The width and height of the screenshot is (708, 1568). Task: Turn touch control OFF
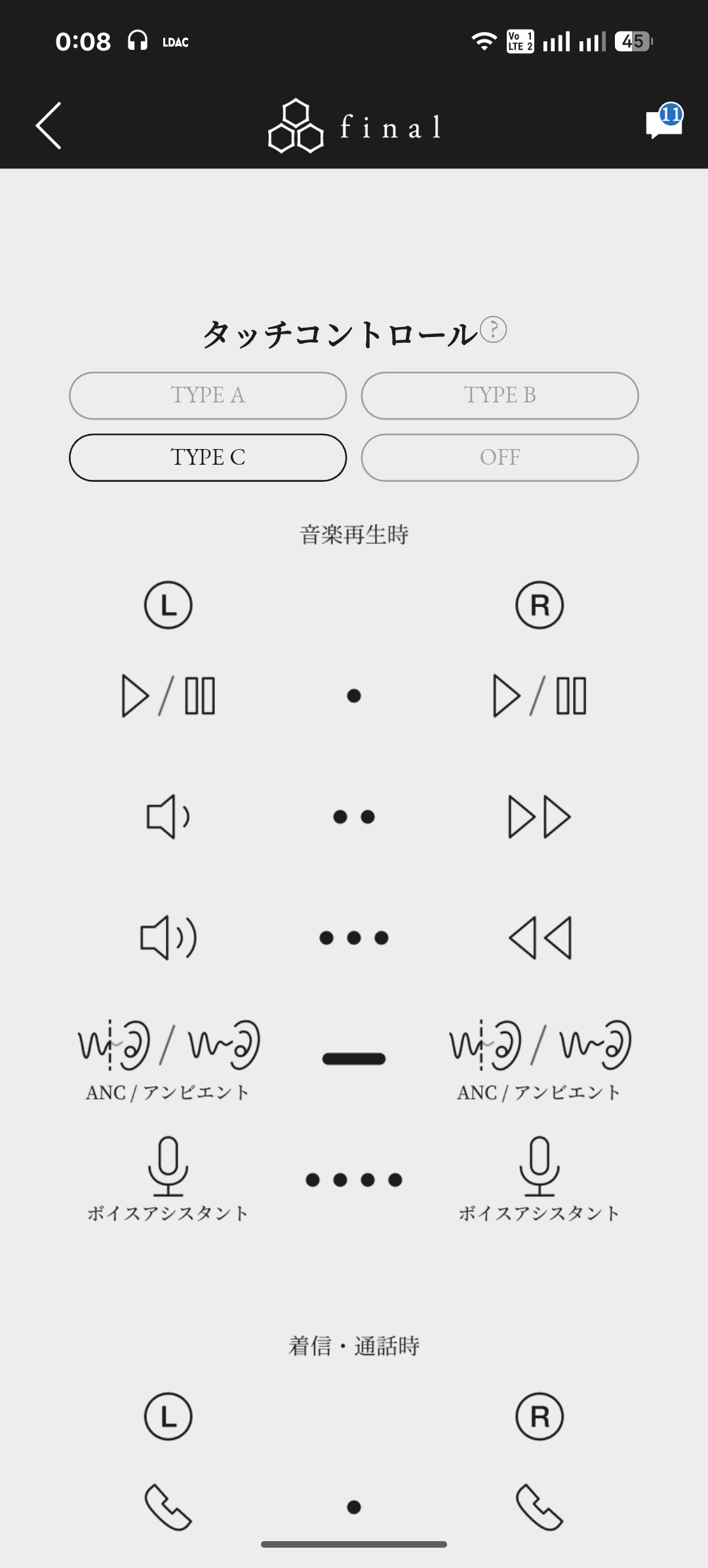pyautogui.click(x=500, y=458)
